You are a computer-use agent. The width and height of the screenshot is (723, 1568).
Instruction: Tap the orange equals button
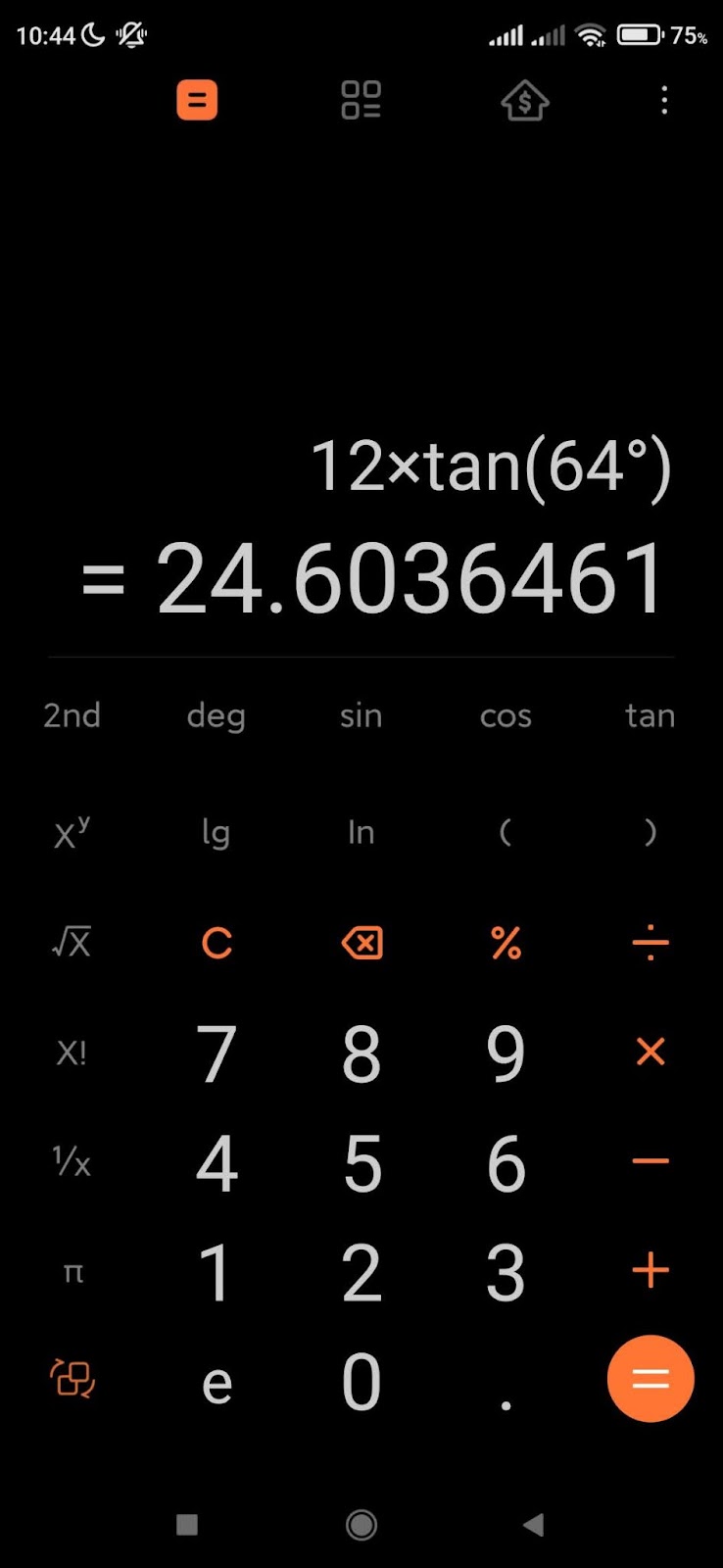[651, 1379]
